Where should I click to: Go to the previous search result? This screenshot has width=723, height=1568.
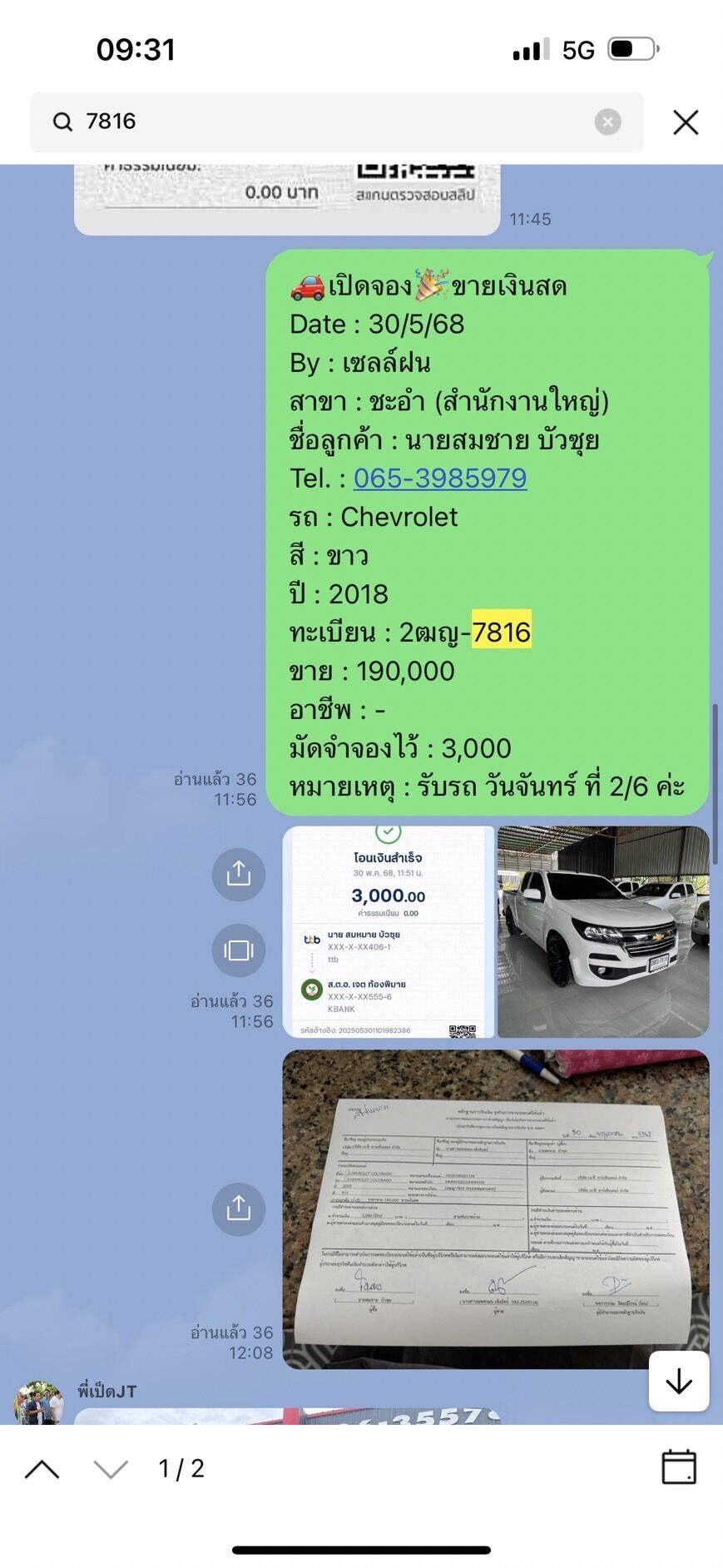click(42, 1469)
